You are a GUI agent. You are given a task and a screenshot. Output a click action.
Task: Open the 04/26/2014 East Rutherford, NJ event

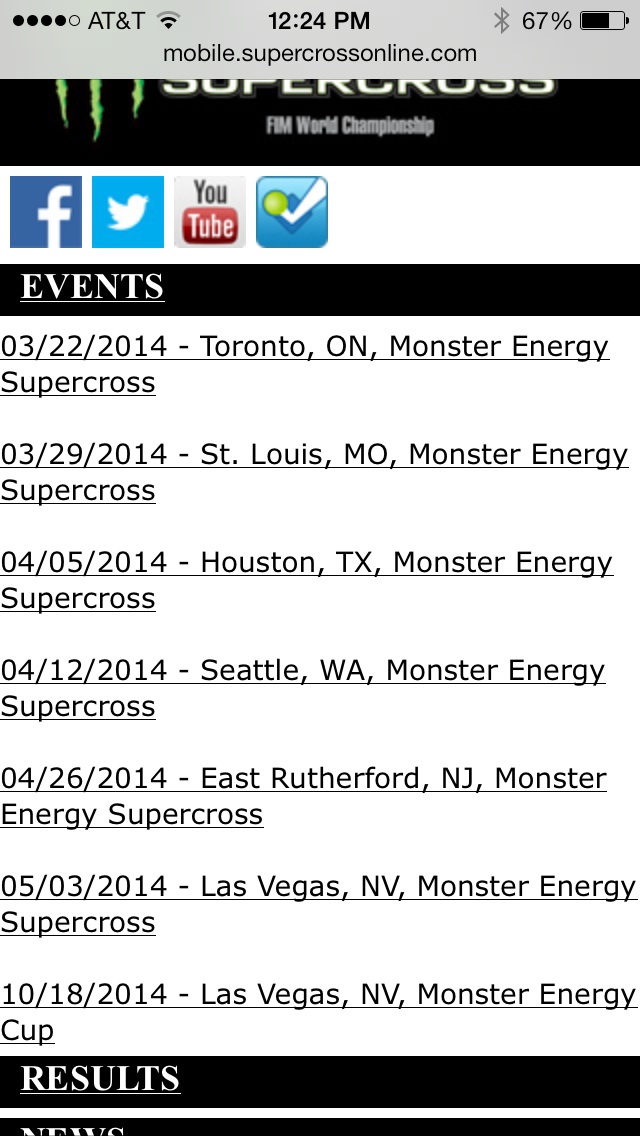pos(303,779)
